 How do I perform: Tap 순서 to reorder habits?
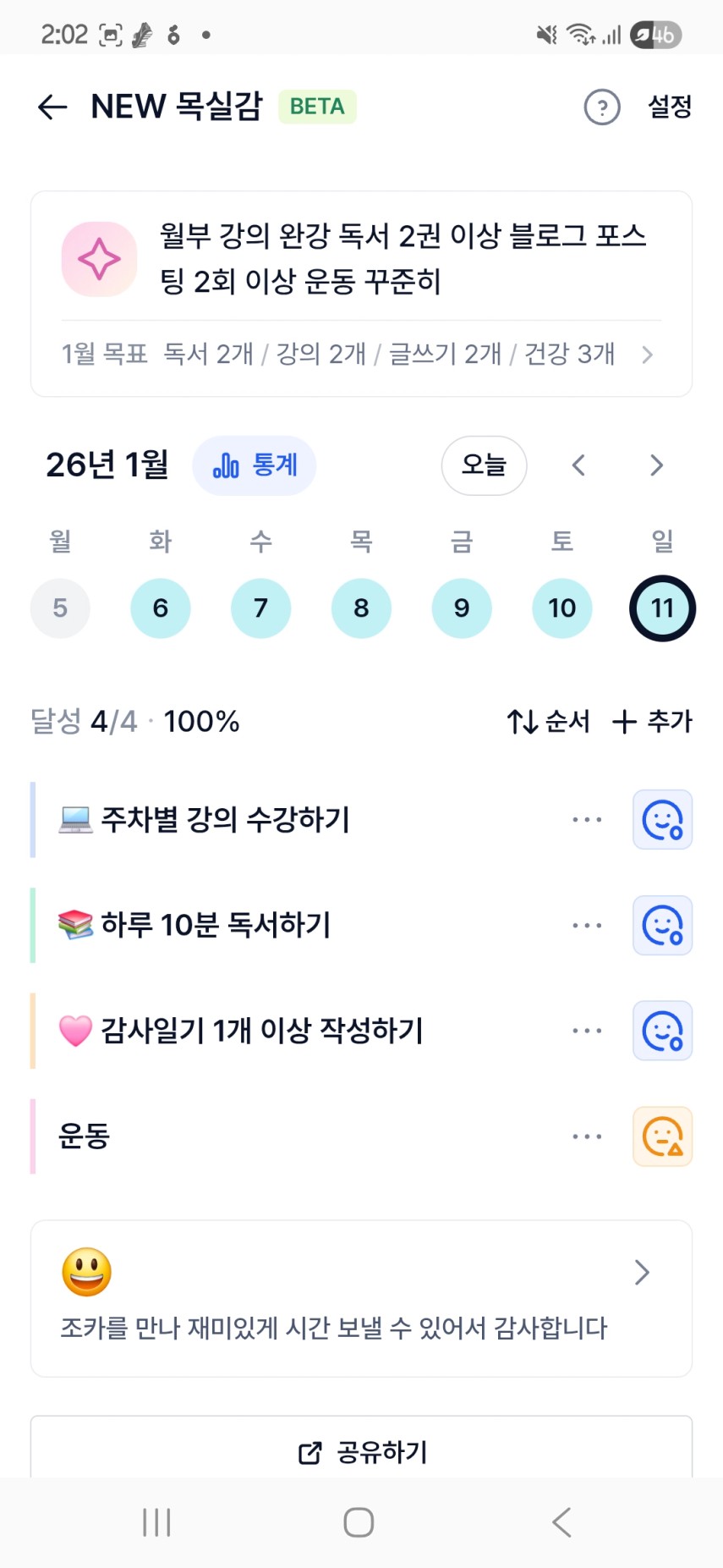click(548, 722)
